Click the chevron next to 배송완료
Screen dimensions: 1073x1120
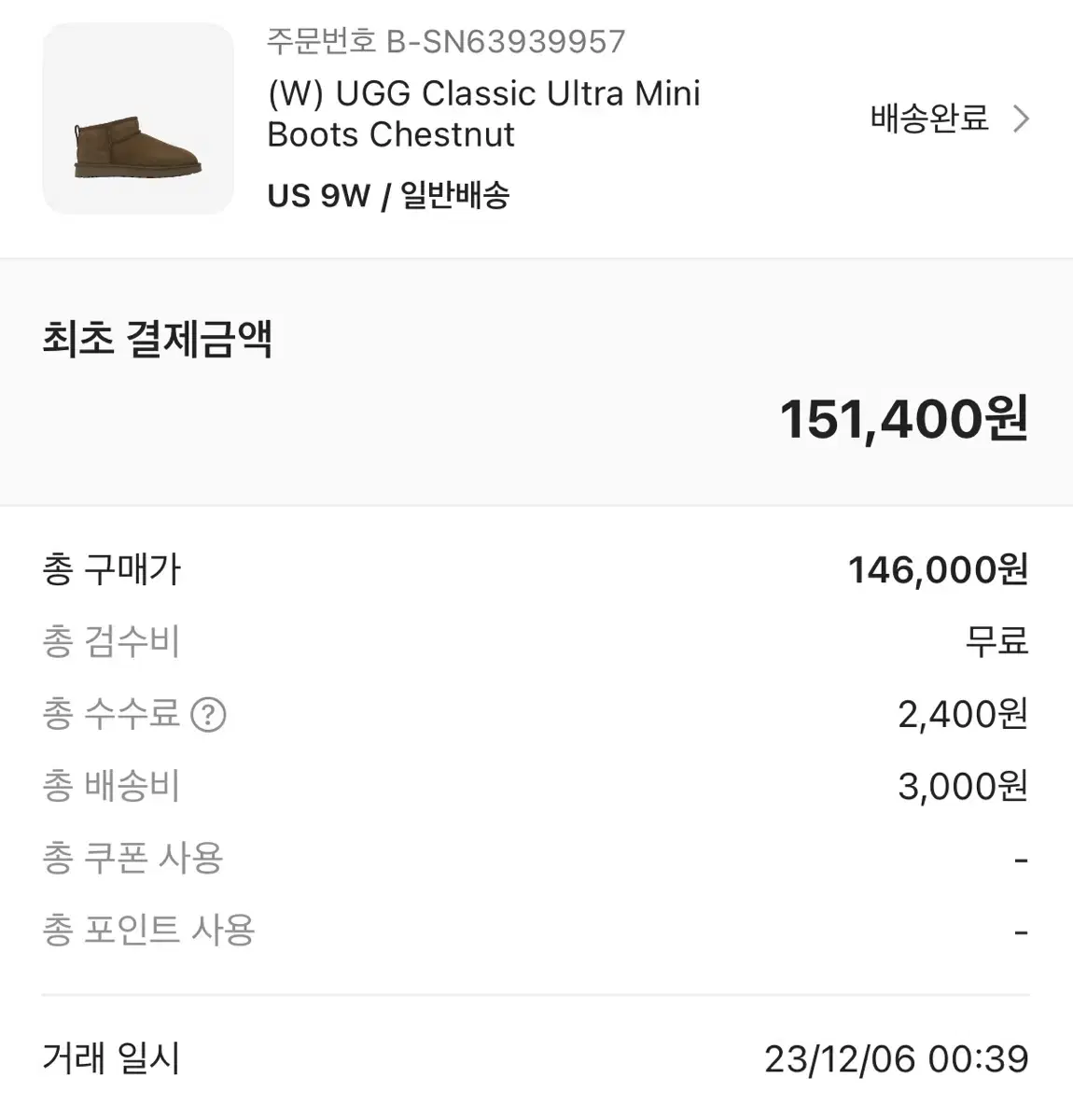[x=1023, y=119]
